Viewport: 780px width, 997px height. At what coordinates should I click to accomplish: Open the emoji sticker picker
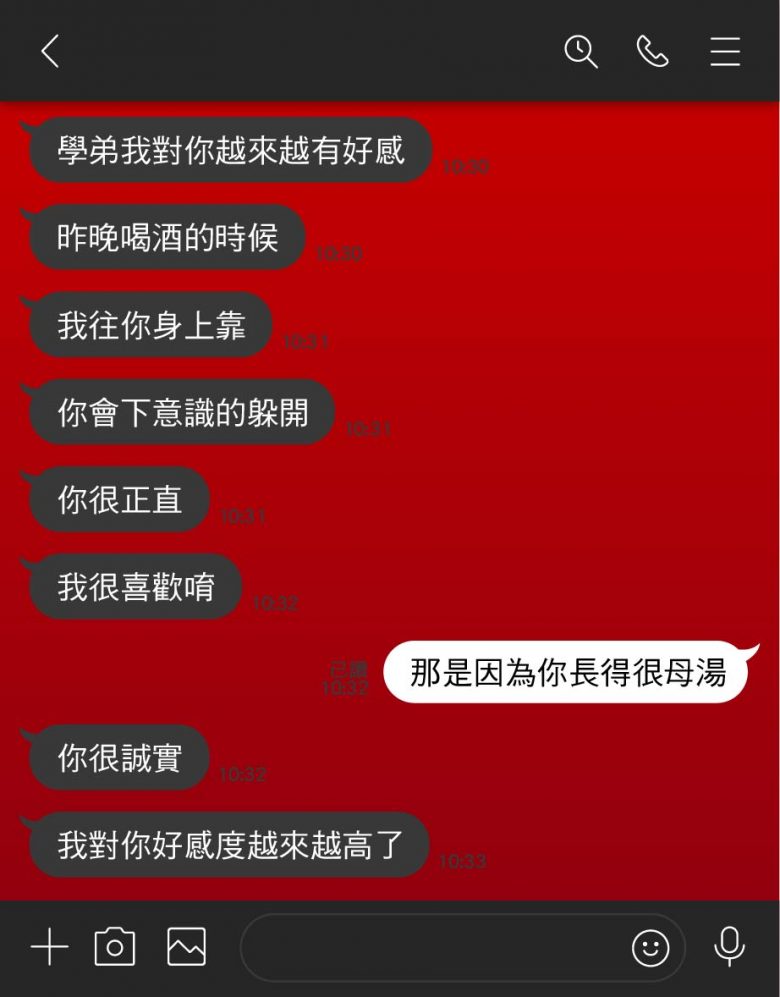coord(650,946)
